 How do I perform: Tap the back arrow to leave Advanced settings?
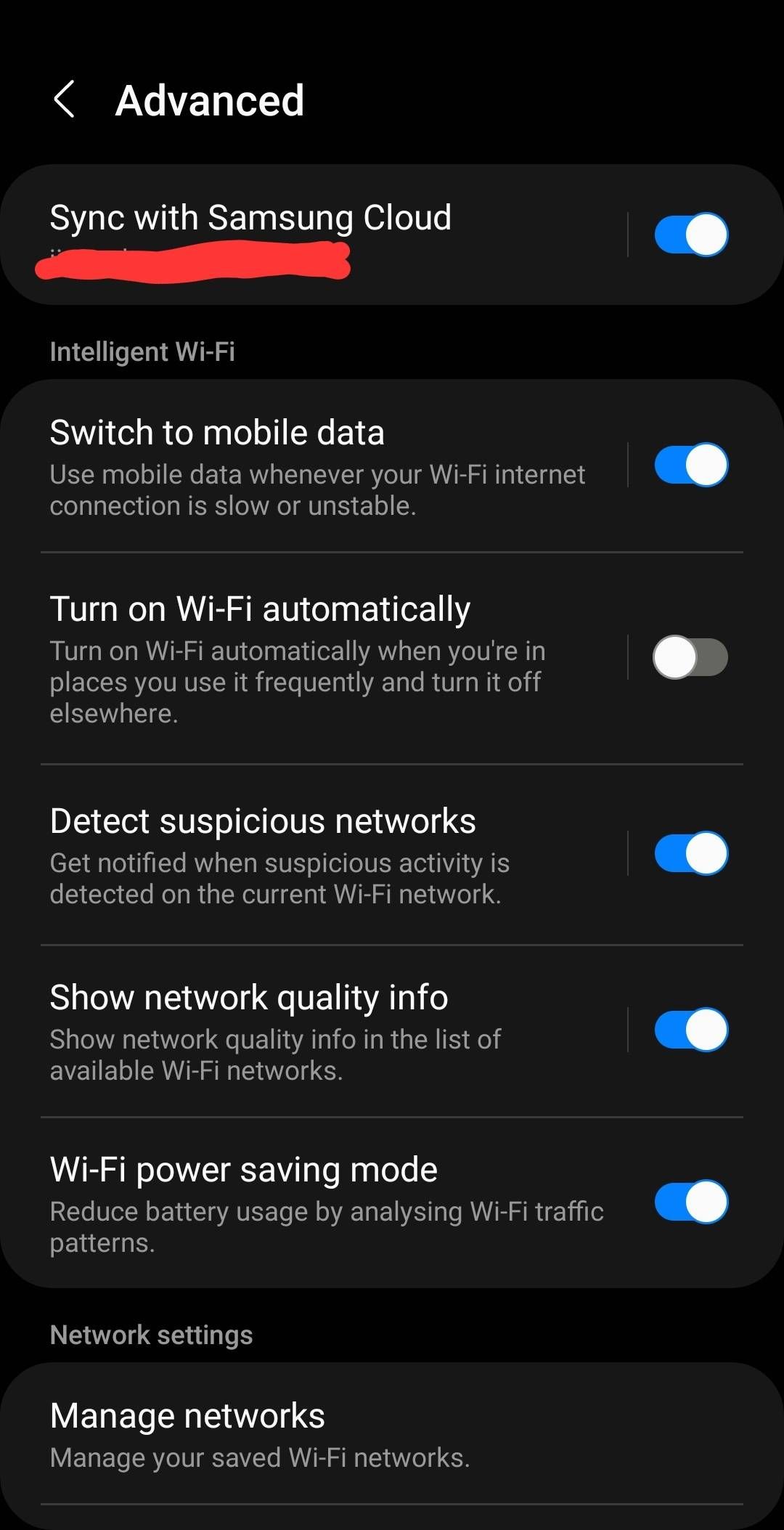pos(66,99)
